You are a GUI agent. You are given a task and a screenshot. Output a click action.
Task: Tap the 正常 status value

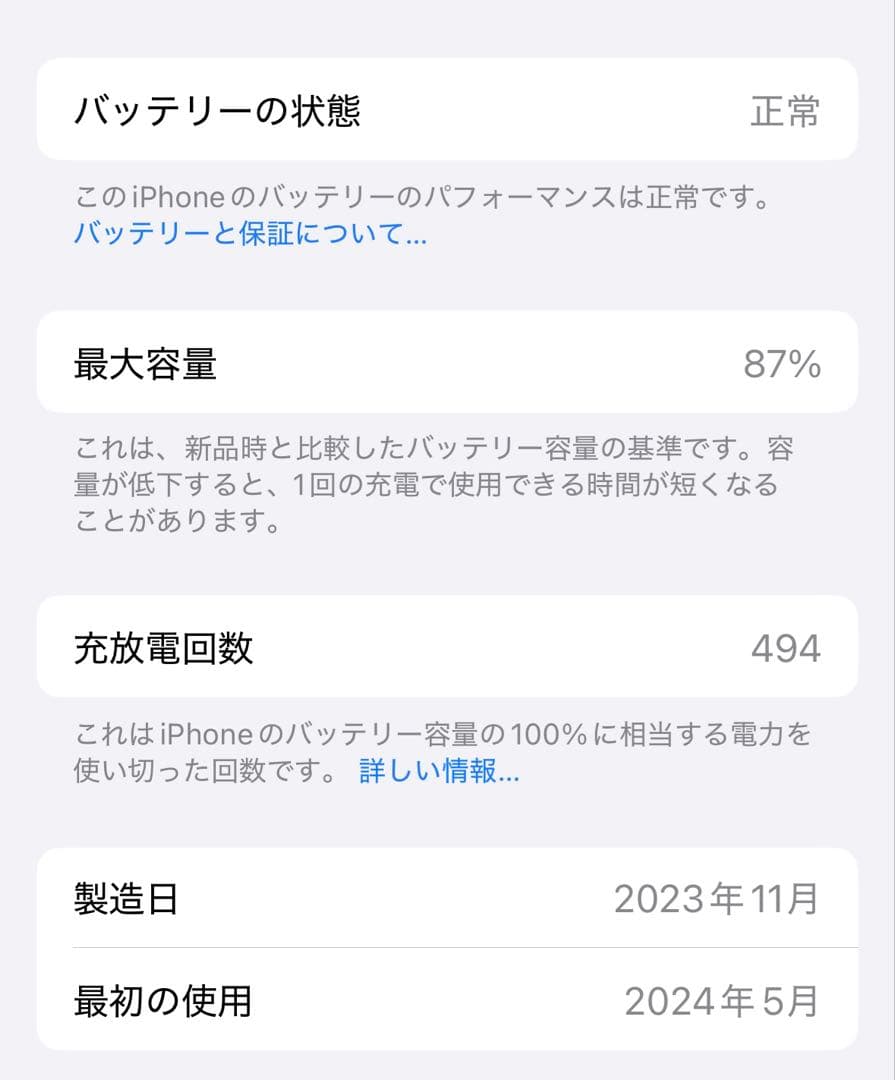pos(787,110)
